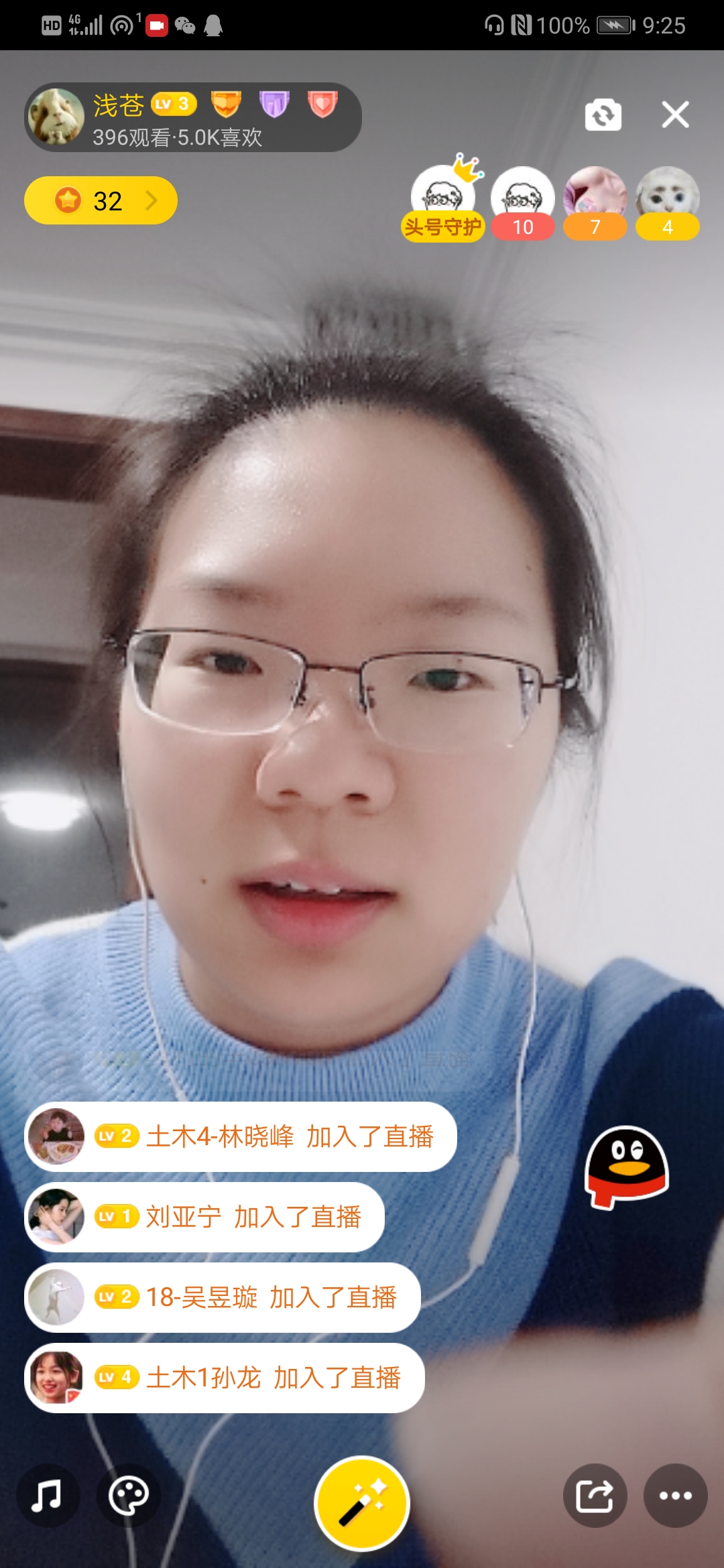Viewport: 724px width, 1568px height.
Task: Open the more options menu
Action: 675,1496
